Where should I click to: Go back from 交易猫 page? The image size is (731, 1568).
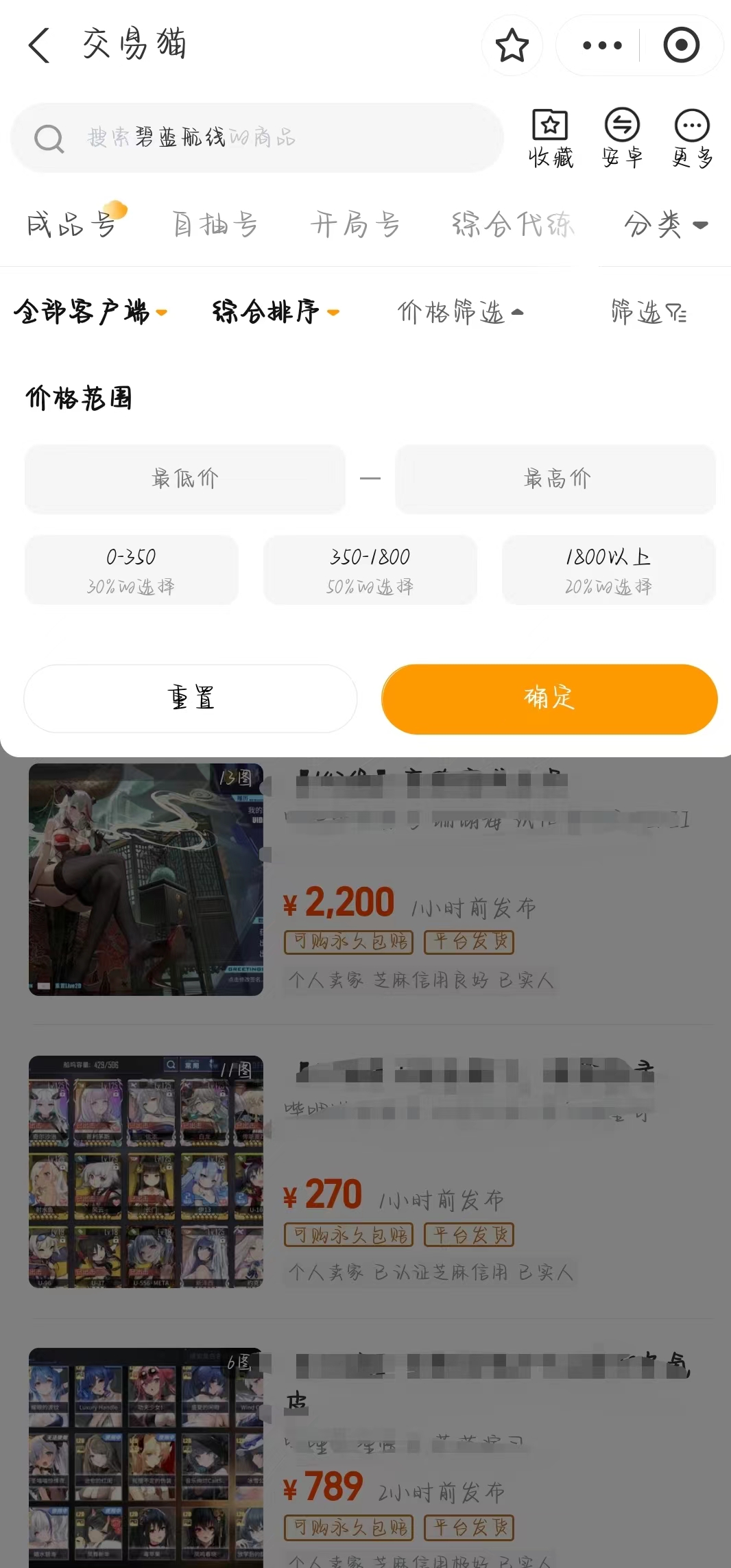39,45
